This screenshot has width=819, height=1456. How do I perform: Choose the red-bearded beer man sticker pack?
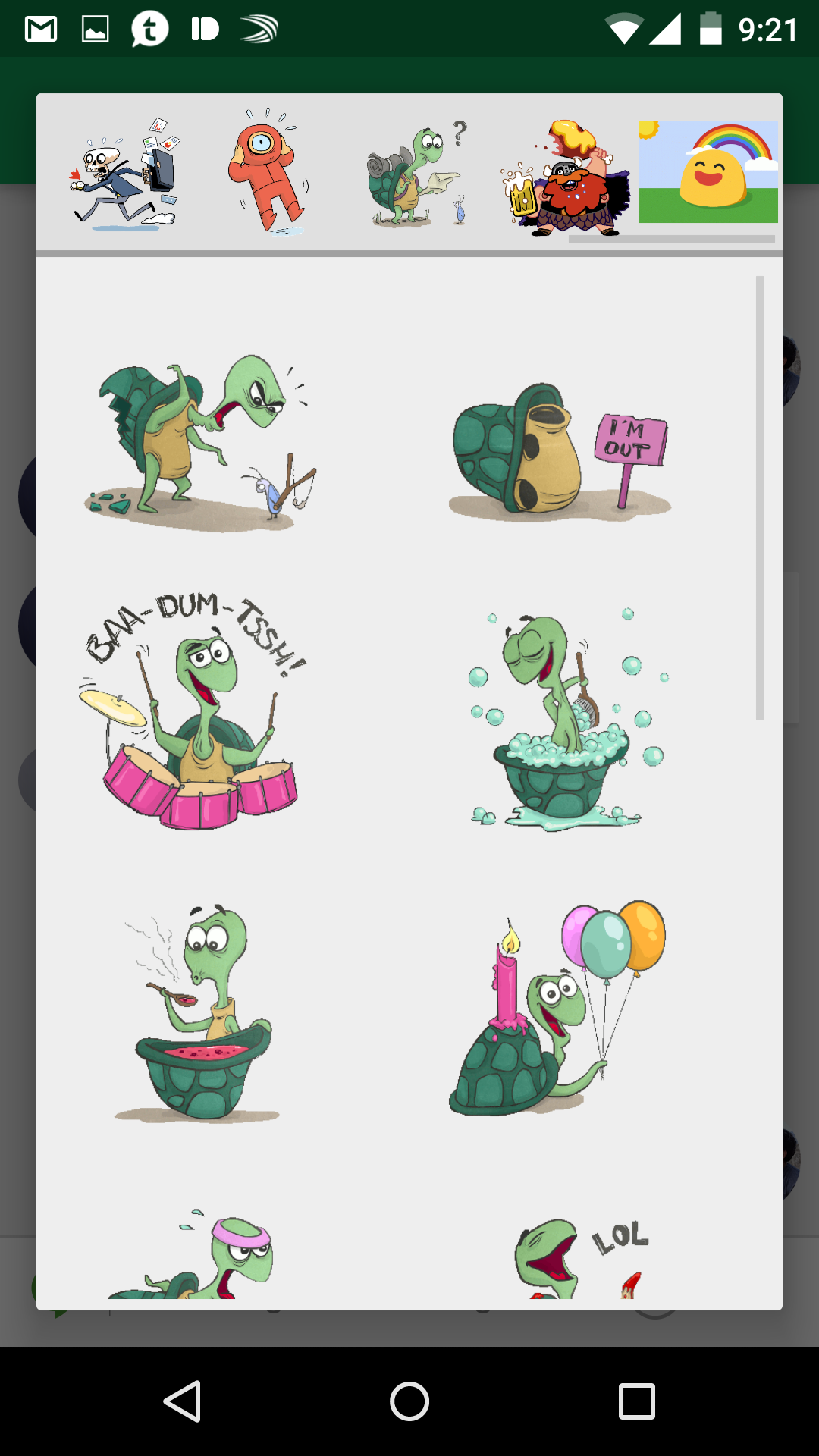click(565, 178)
